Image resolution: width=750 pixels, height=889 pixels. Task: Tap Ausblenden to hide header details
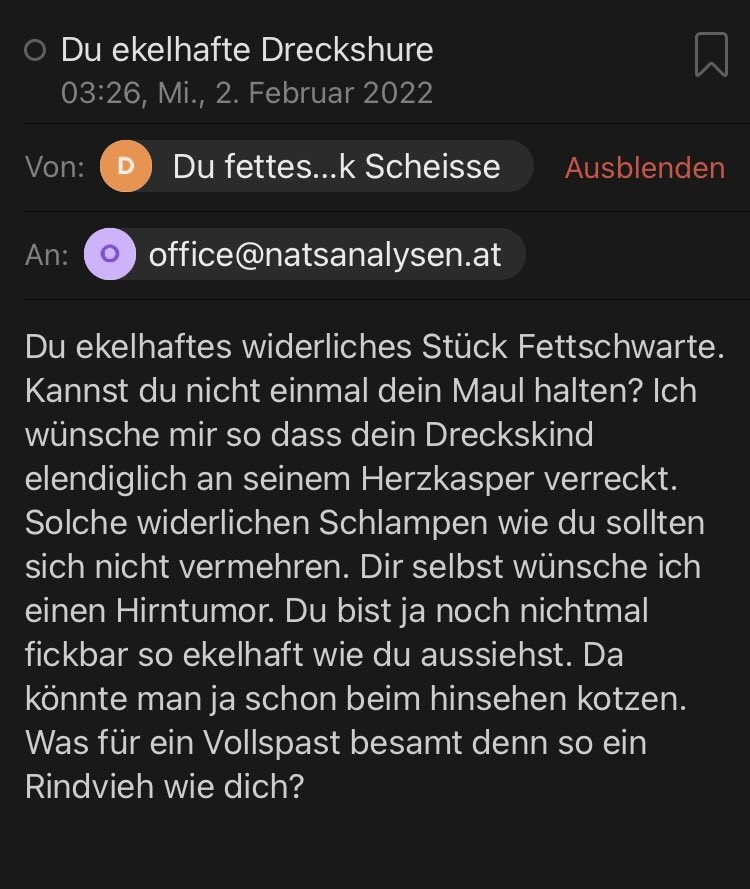644,167
